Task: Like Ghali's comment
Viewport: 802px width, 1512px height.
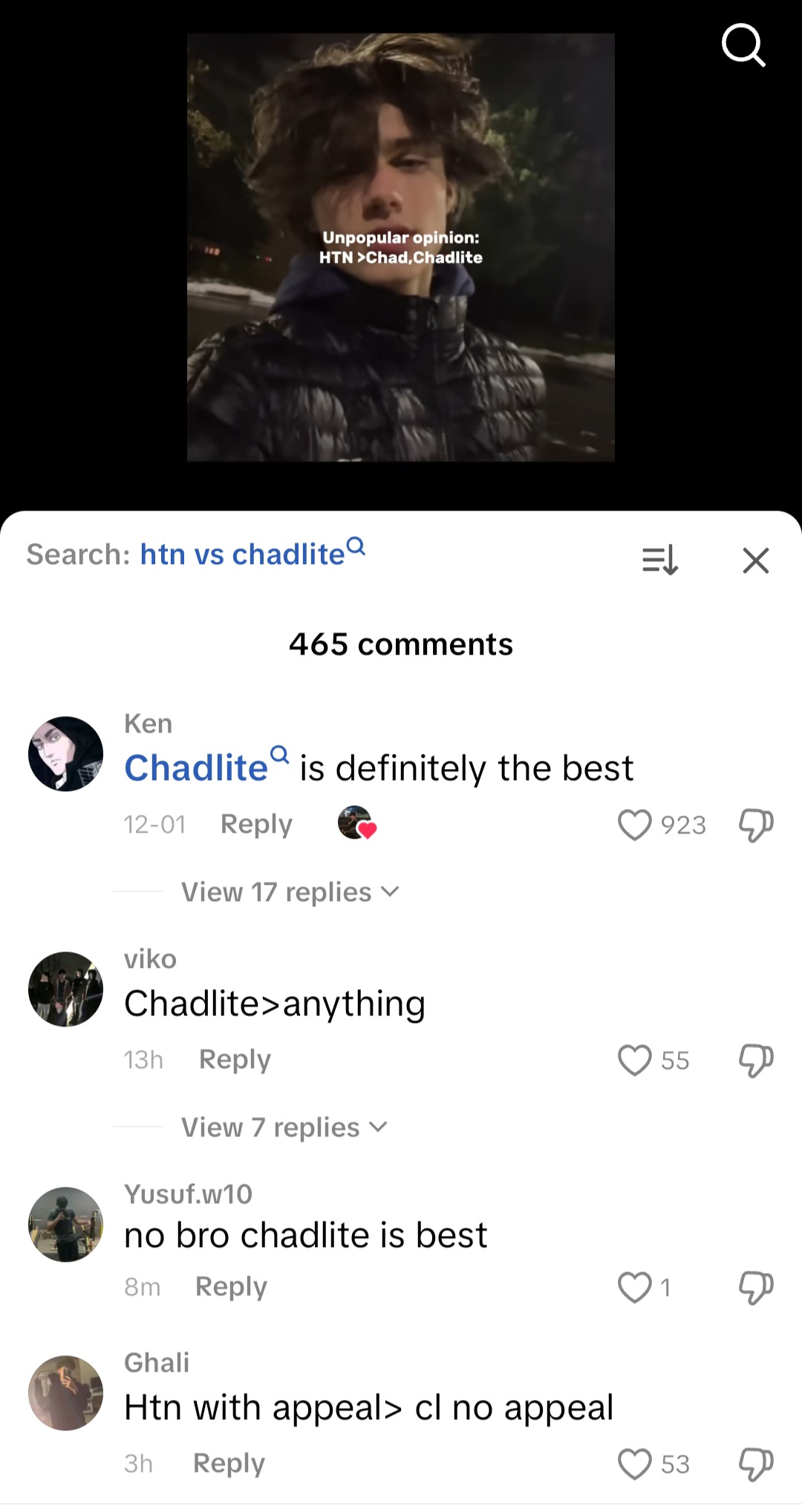Action: click(x=634, y=1464)
